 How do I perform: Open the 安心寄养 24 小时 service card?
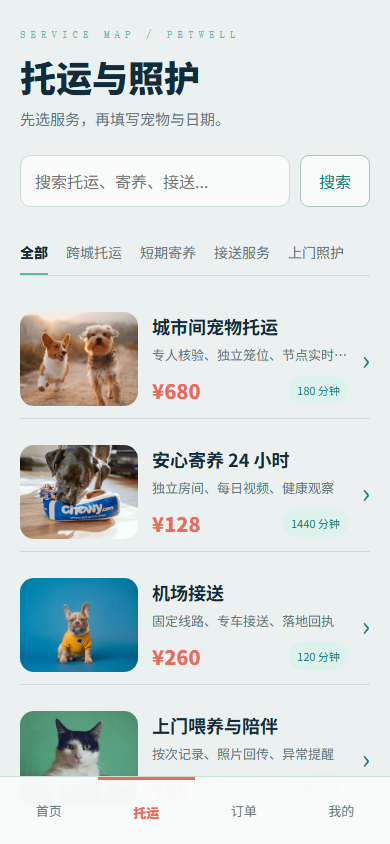pyautogui.click(x=195, y=492)
